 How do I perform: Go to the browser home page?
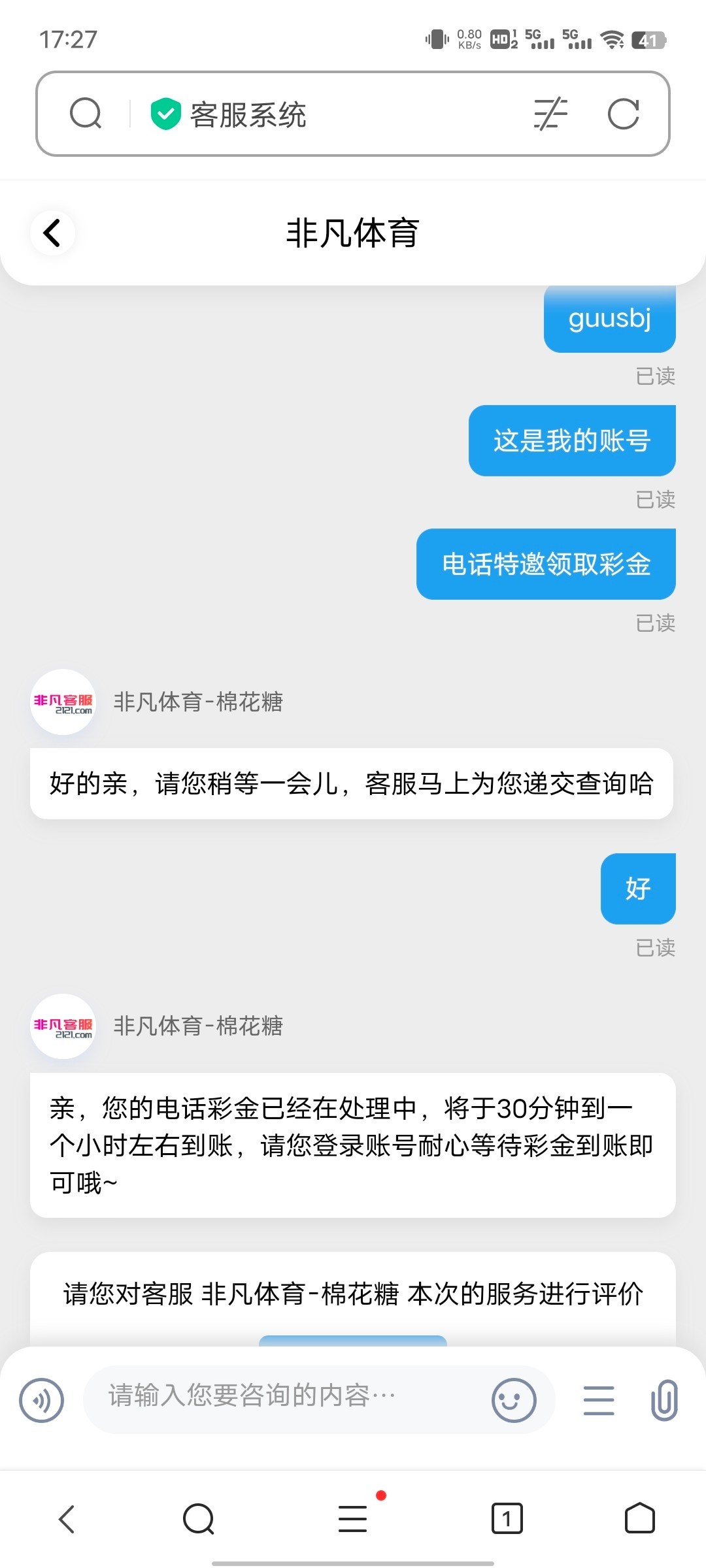coord(639,1518)
